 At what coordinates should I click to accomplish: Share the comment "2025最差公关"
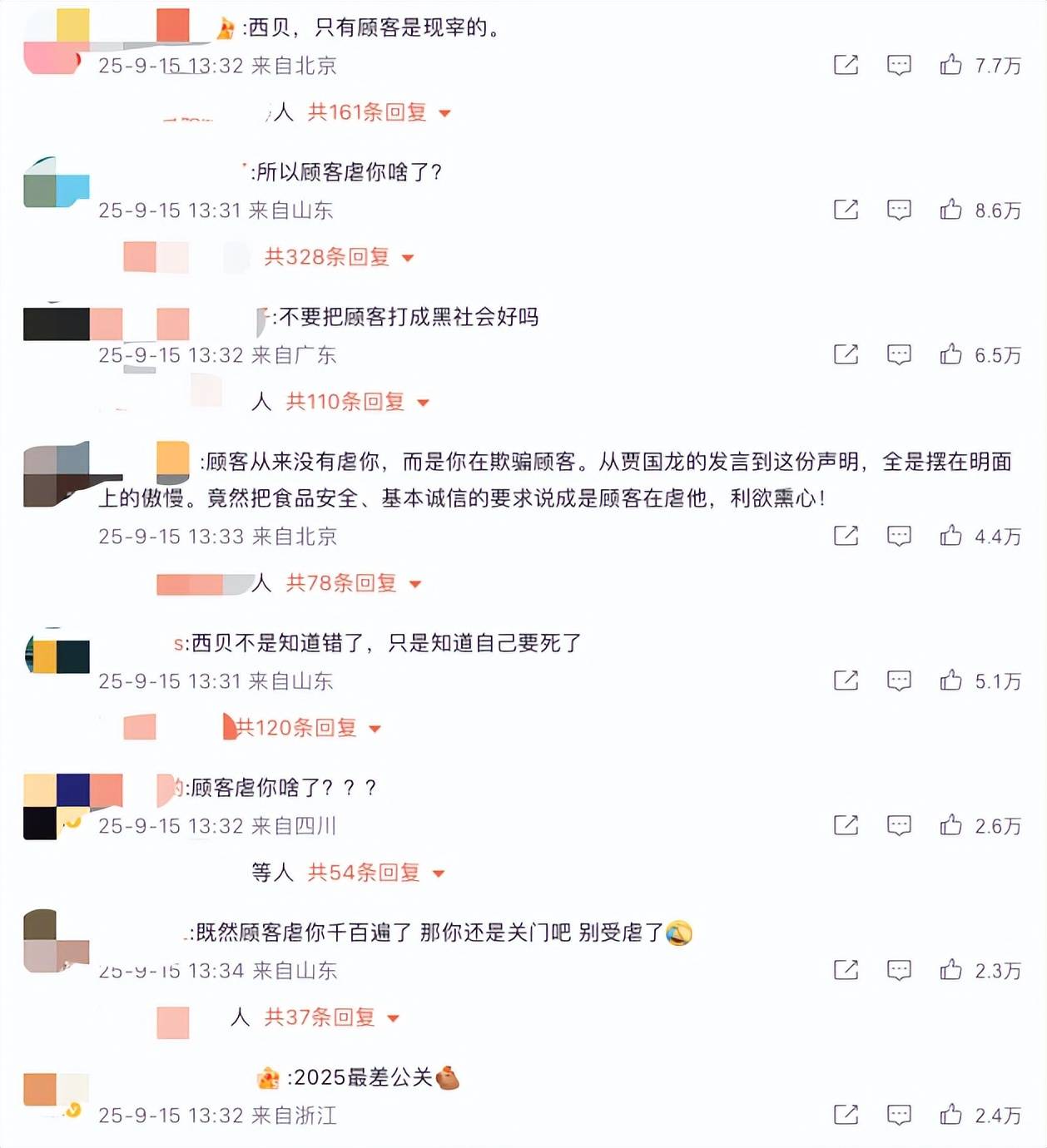(x=846, y=1115)
